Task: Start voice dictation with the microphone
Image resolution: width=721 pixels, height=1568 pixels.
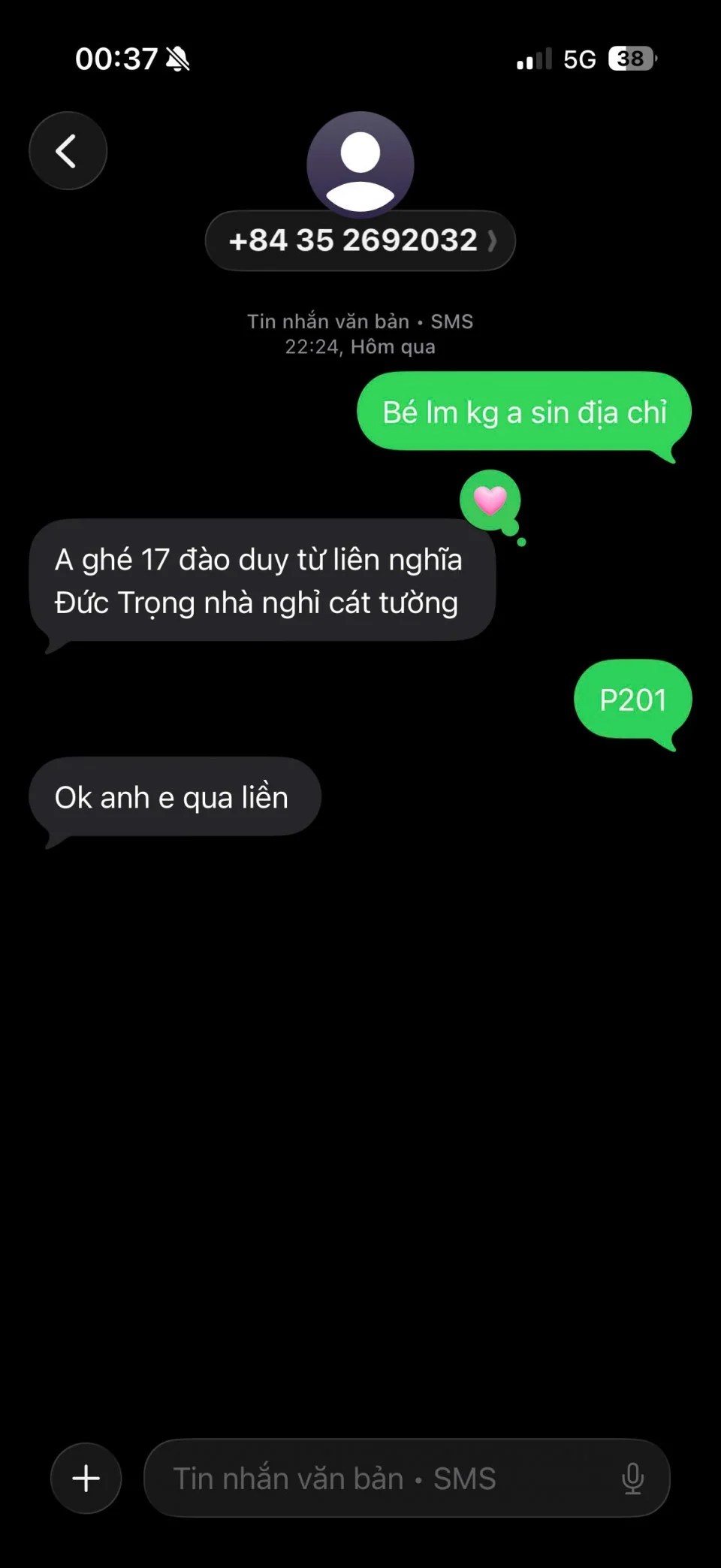Action: [x=632, y=1478]
